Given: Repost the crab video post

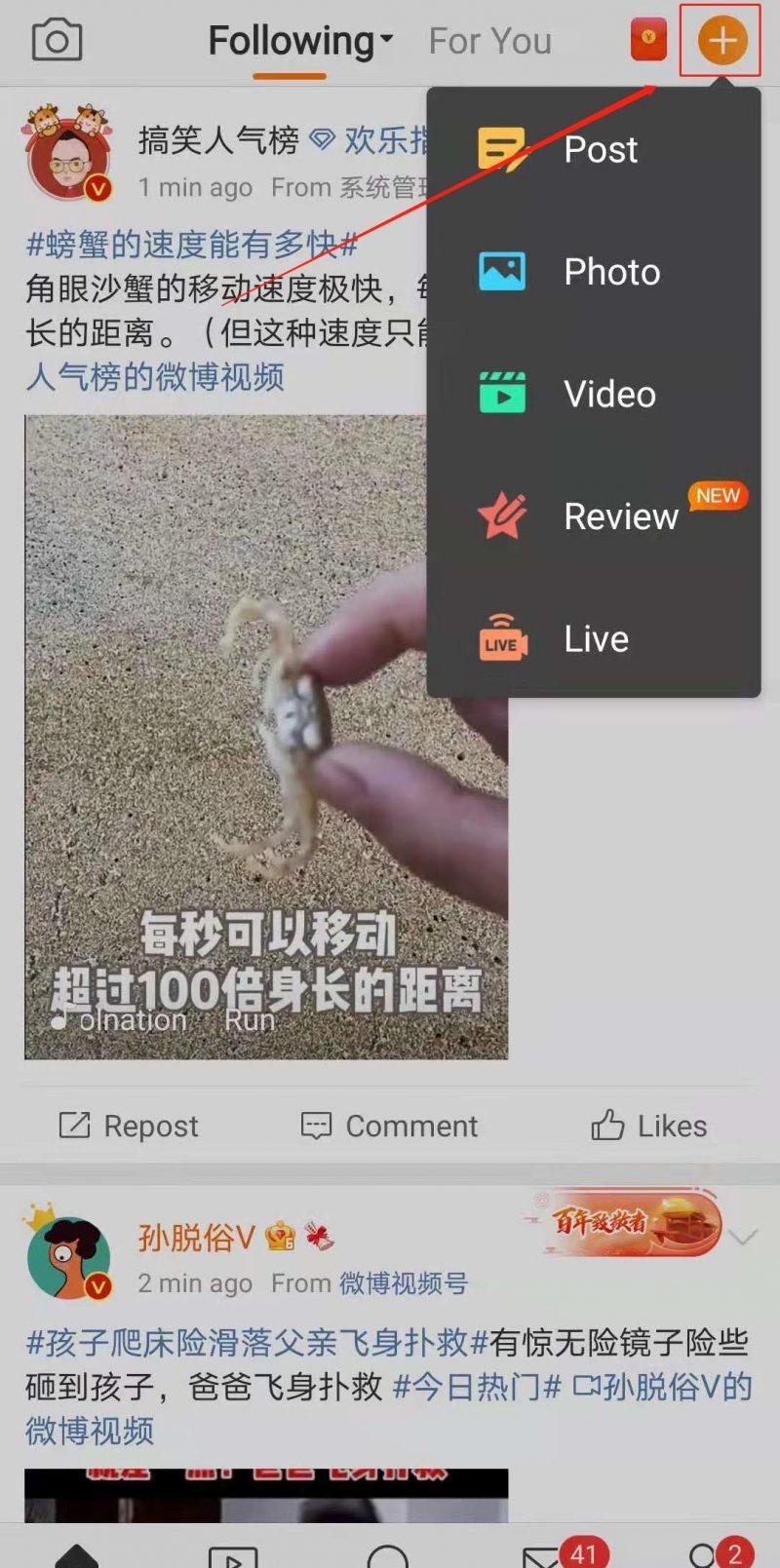Looking at the screenshot, I should [x=129, y=1126].
